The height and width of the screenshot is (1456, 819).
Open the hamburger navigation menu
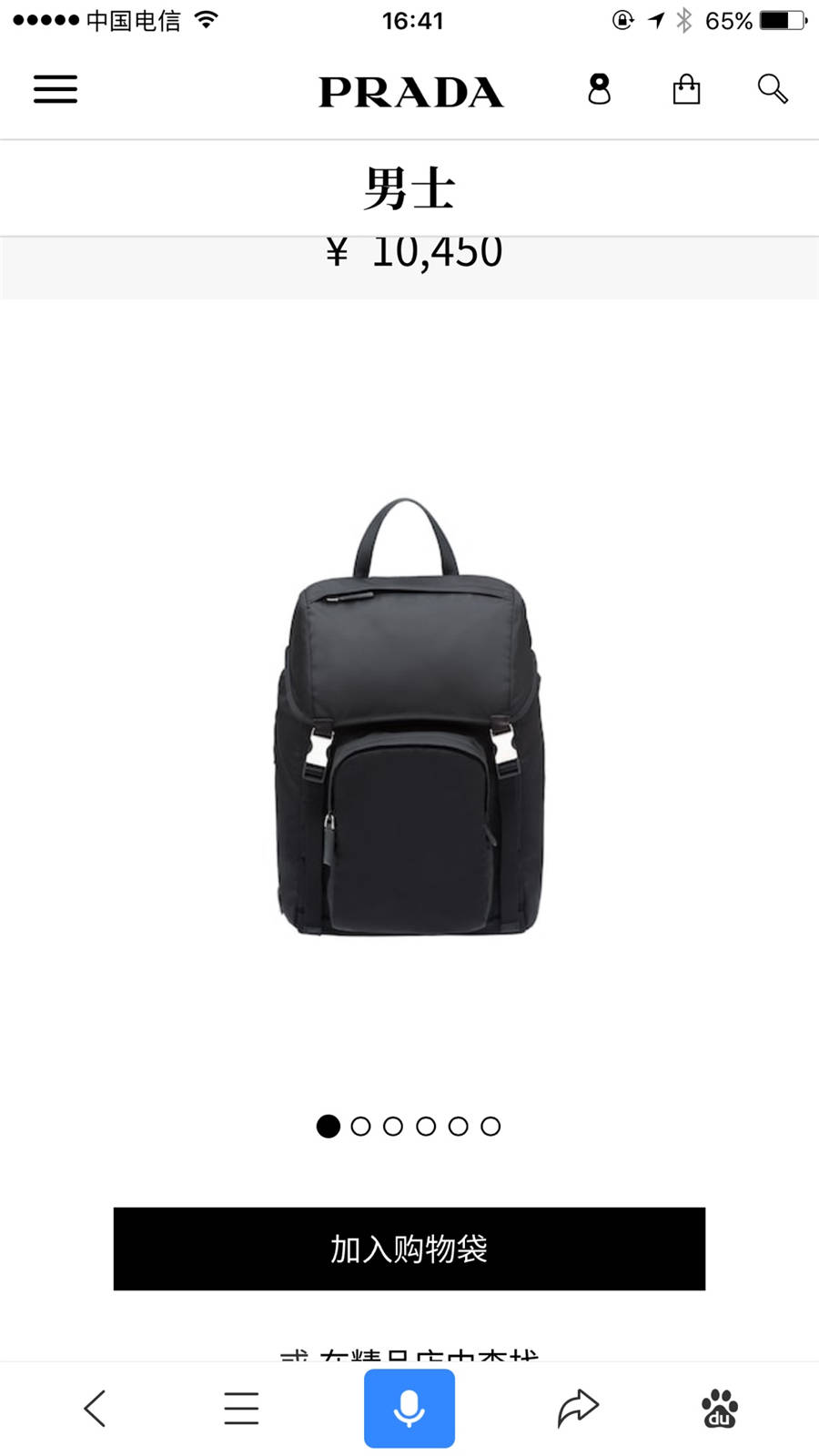click(56, 89)
